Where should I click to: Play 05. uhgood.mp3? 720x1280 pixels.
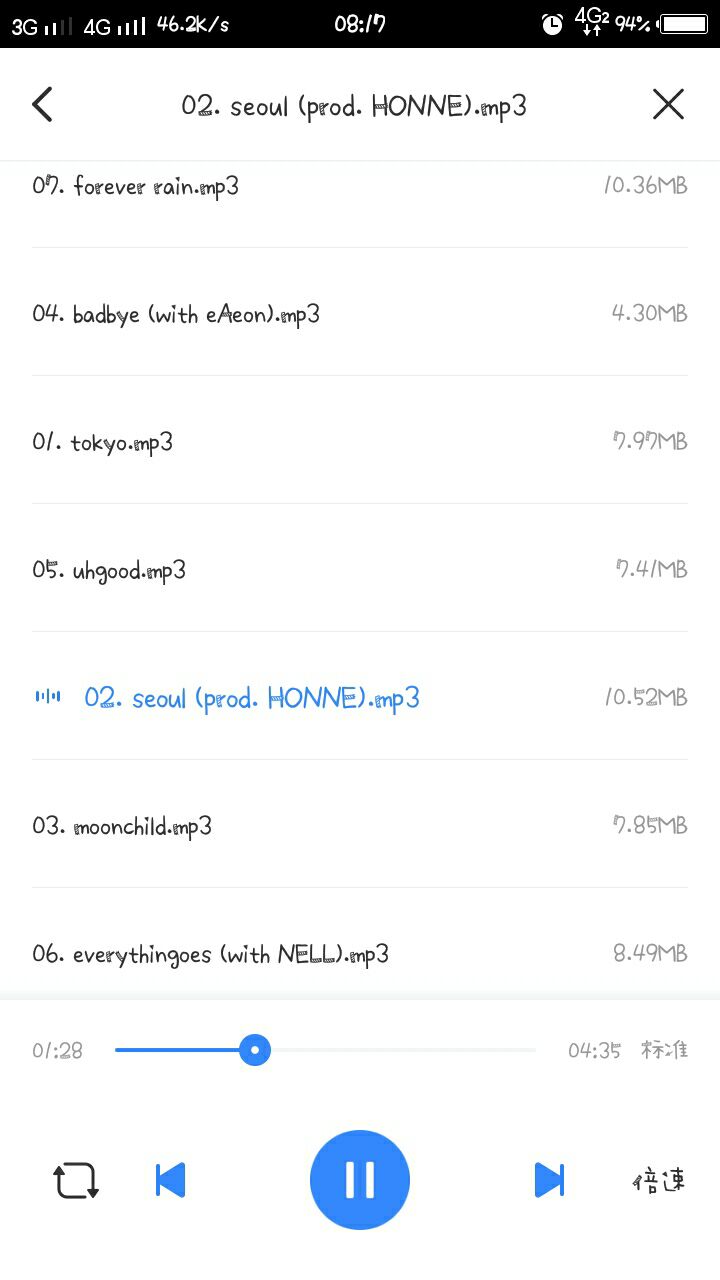pyautogui.click(x=360, y=569)
